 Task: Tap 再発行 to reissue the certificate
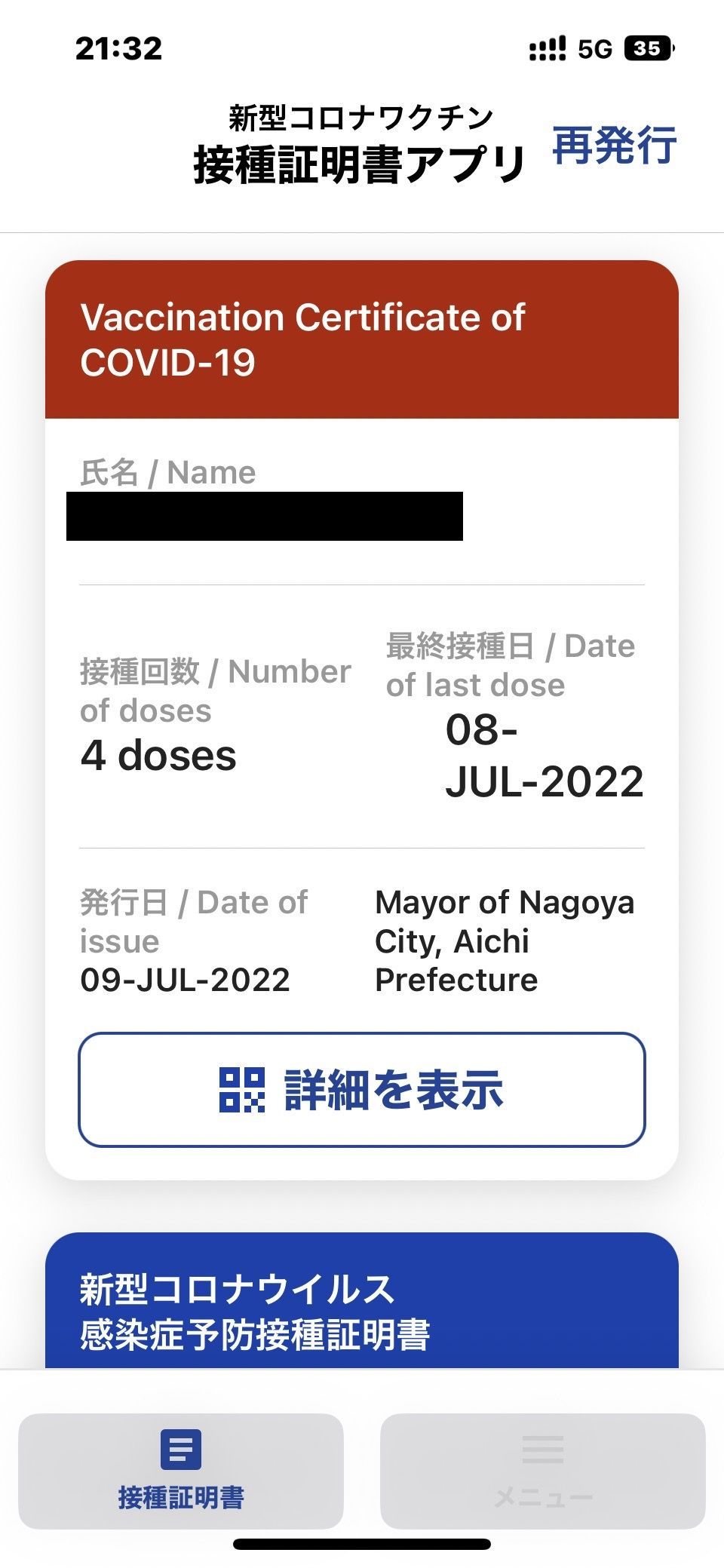[614, 145]
